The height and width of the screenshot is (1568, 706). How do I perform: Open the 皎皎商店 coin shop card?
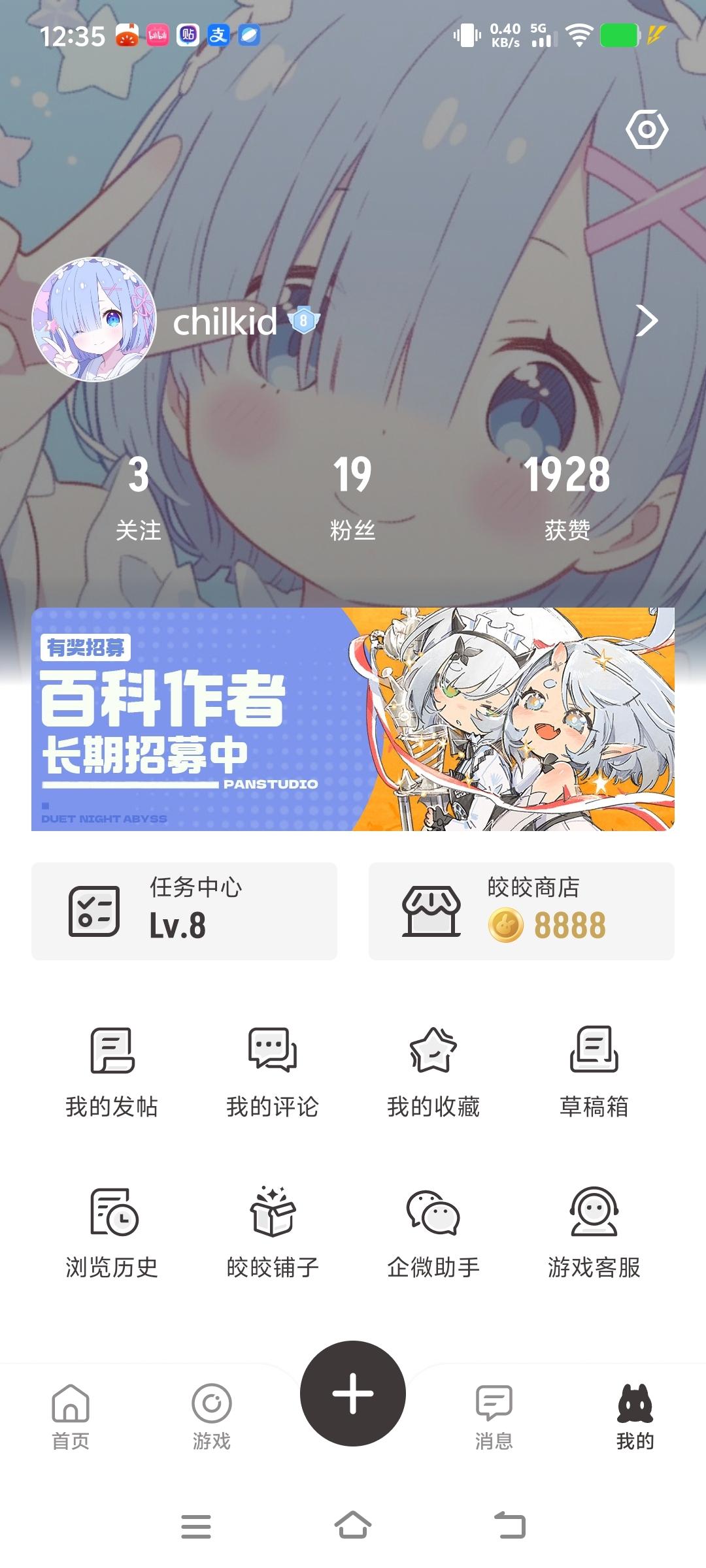pyautogui.click(x=521, y=911)
